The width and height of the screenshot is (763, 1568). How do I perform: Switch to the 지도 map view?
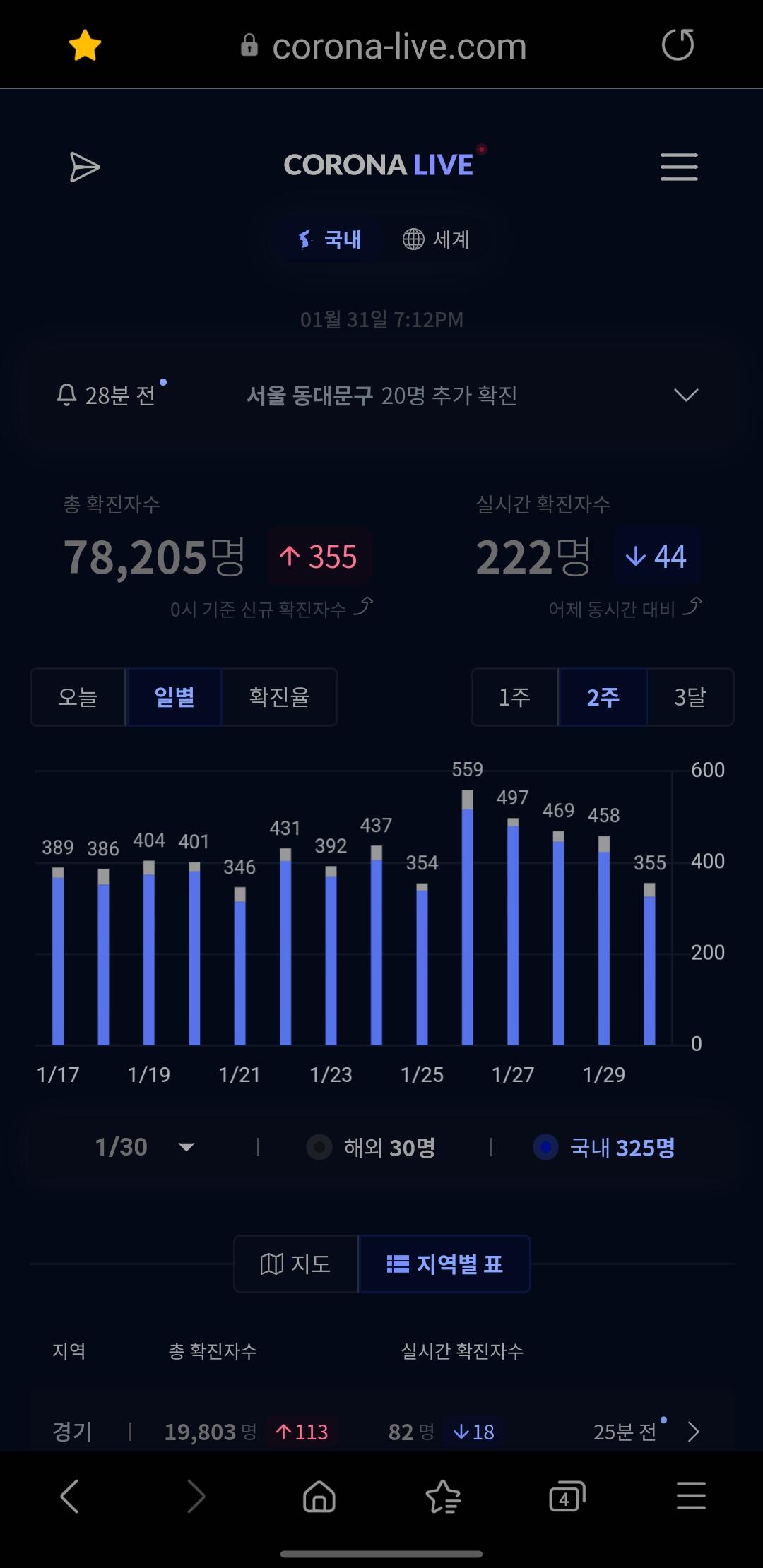296,1264
